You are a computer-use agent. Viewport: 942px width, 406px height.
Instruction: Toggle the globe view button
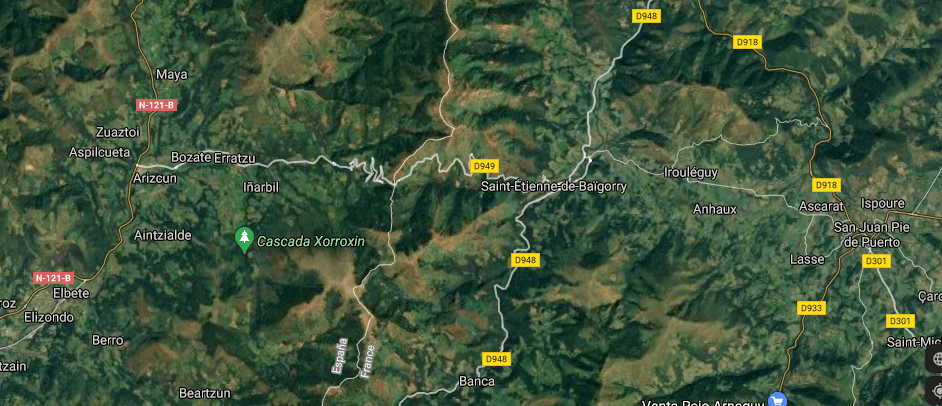[936, 358]
